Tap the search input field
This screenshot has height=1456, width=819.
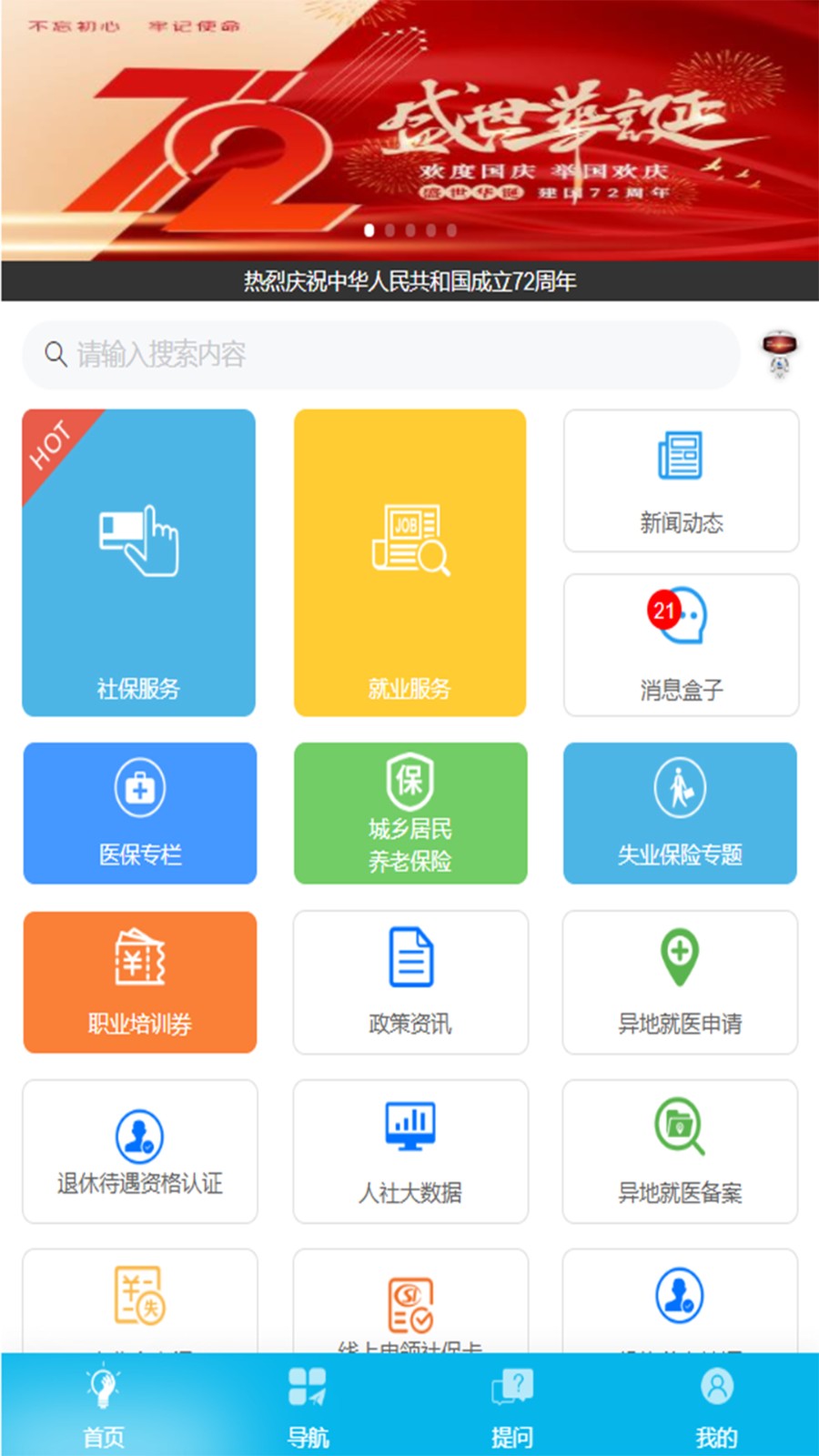(380, 355)
